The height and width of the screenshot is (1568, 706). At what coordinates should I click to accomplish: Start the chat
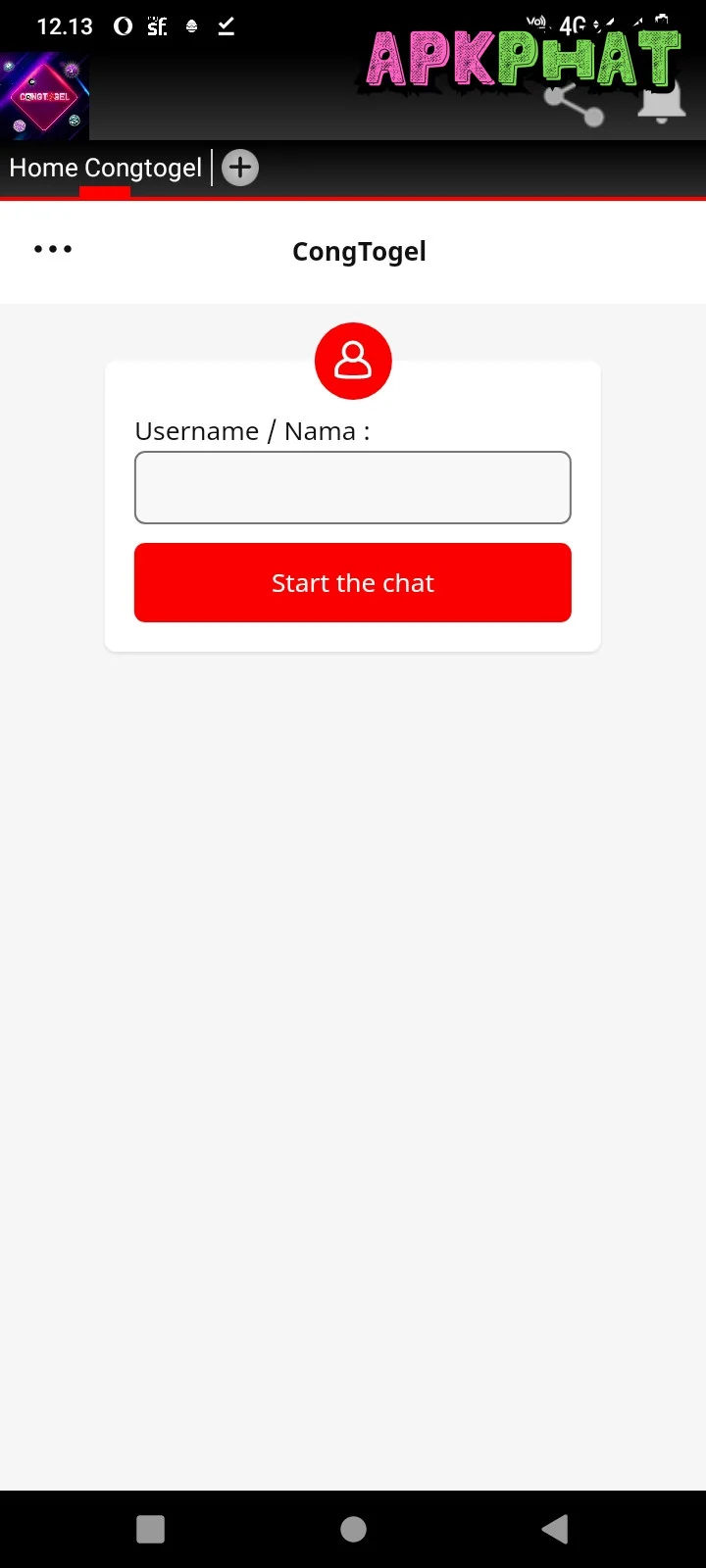point(352,583)
